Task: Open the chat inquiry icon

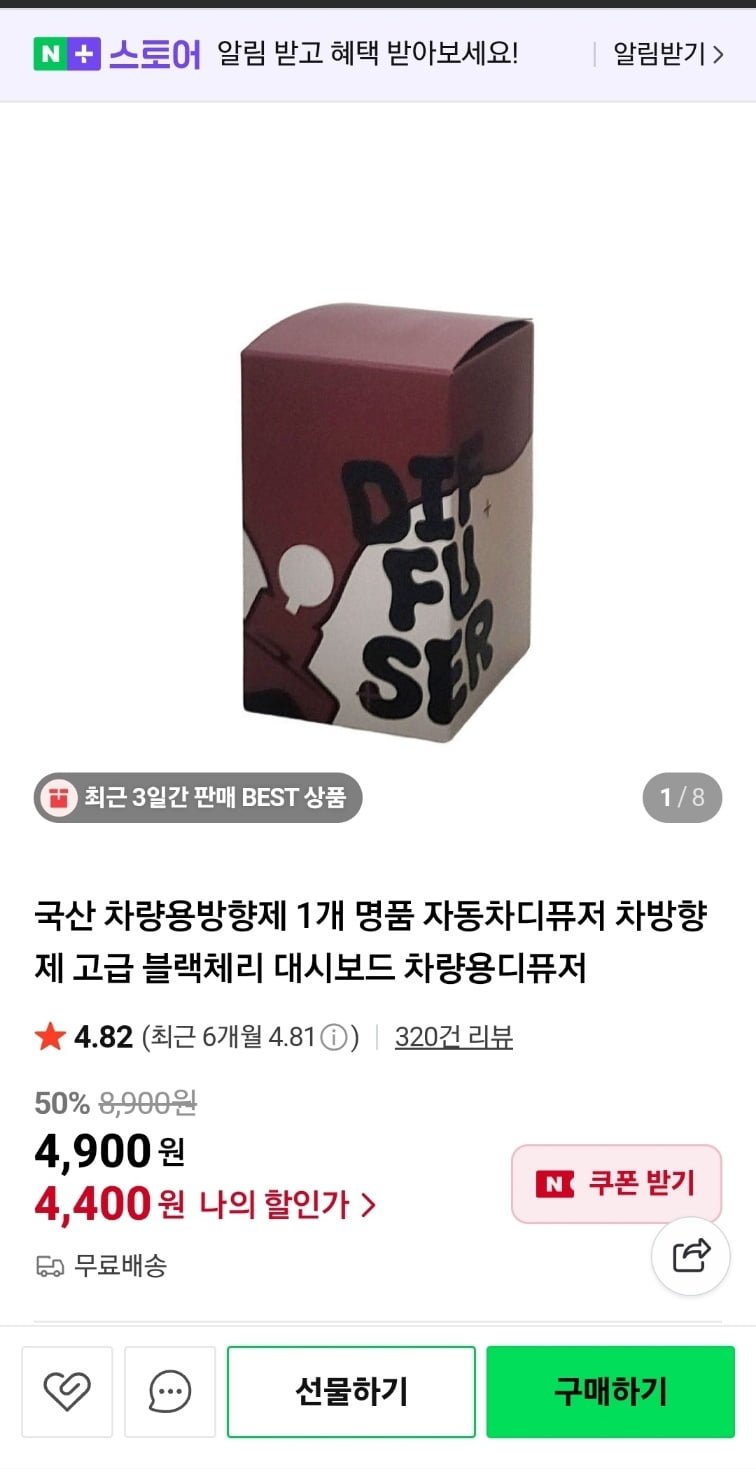Action: click(170, 1391)
